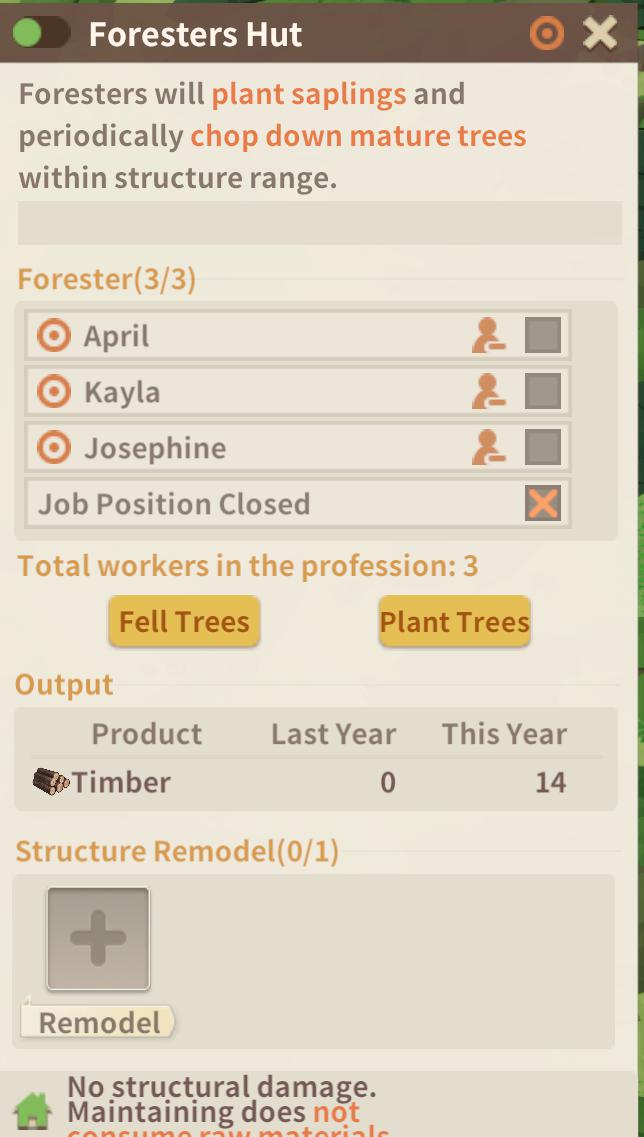Screen dimensions: 644x1137
Task: Tick the checkbox beside Josephine
Action: pyautogui.click(x=543, y=448)
